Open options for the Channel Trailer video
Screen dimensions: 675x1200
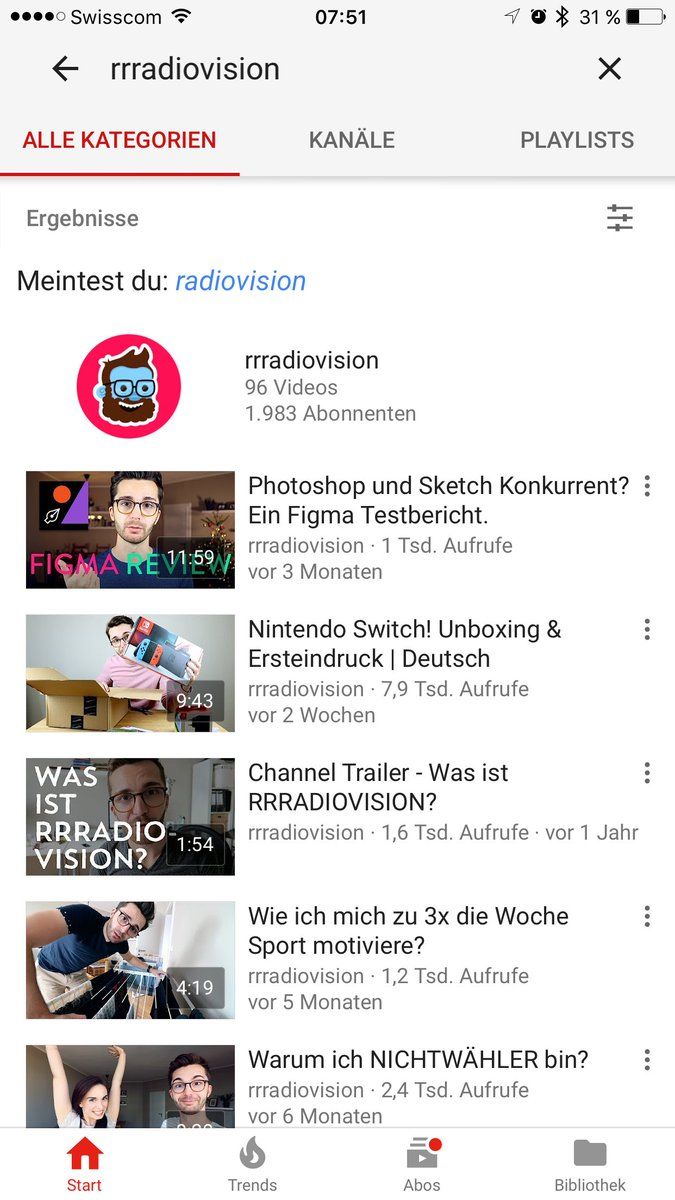point(647,773)
